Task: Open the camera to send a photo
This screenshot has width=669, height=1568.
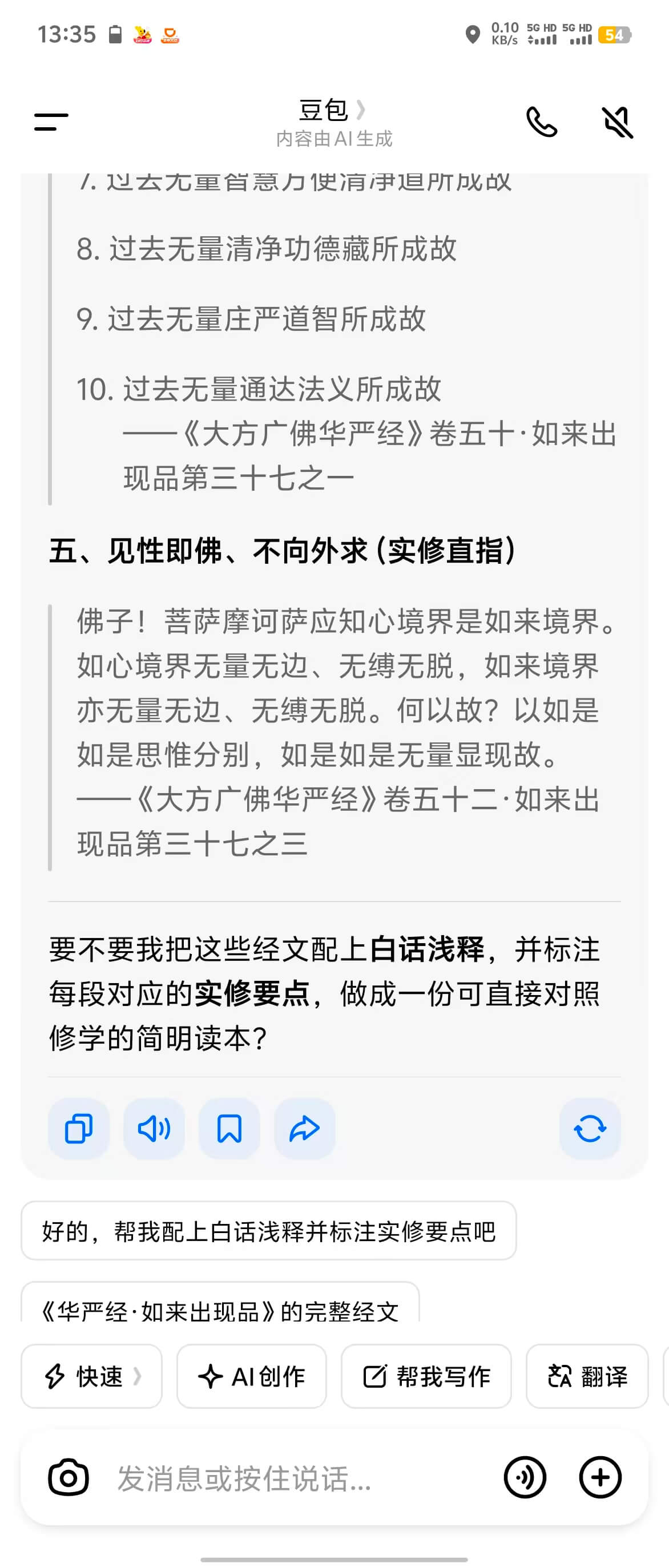Action: pyautogui.click(x=68, y=1477)
